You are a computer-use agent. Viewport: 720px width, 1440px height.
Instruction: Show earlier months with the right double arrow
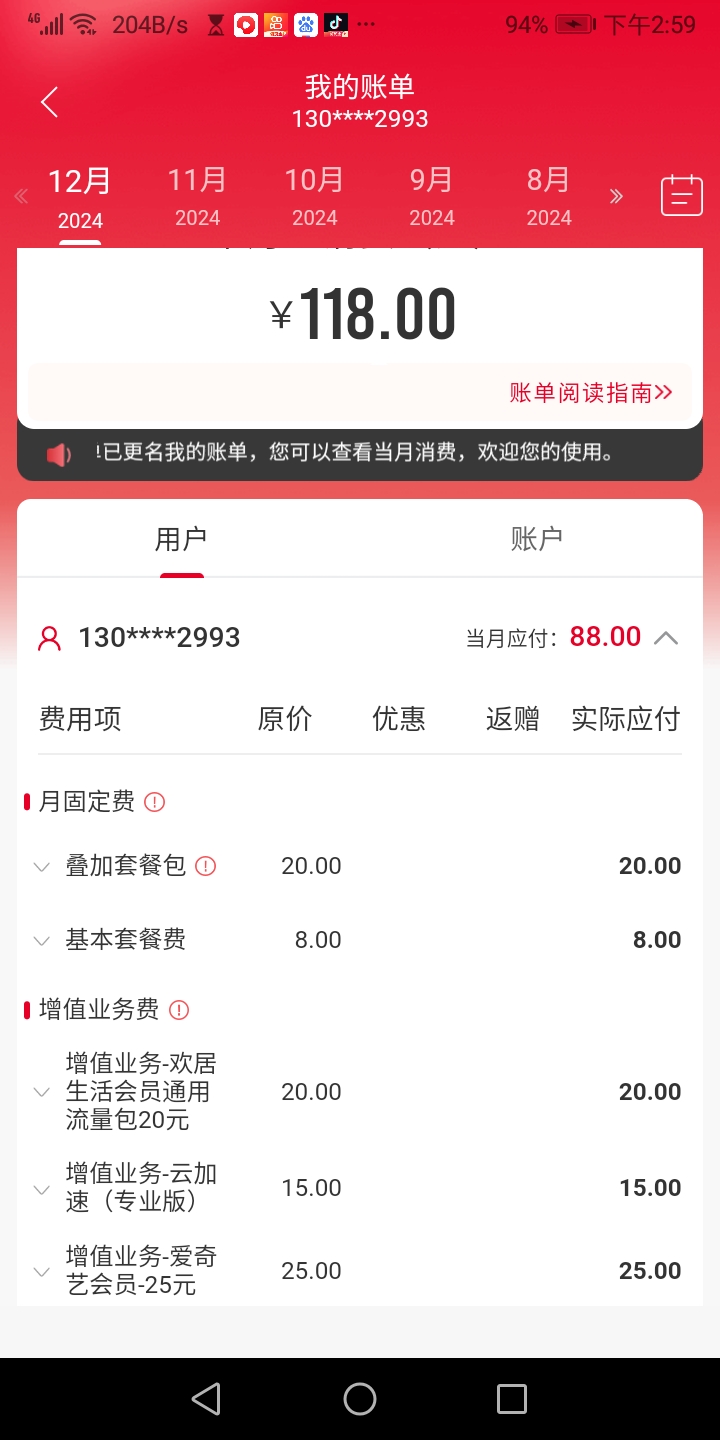coord(617,196)
